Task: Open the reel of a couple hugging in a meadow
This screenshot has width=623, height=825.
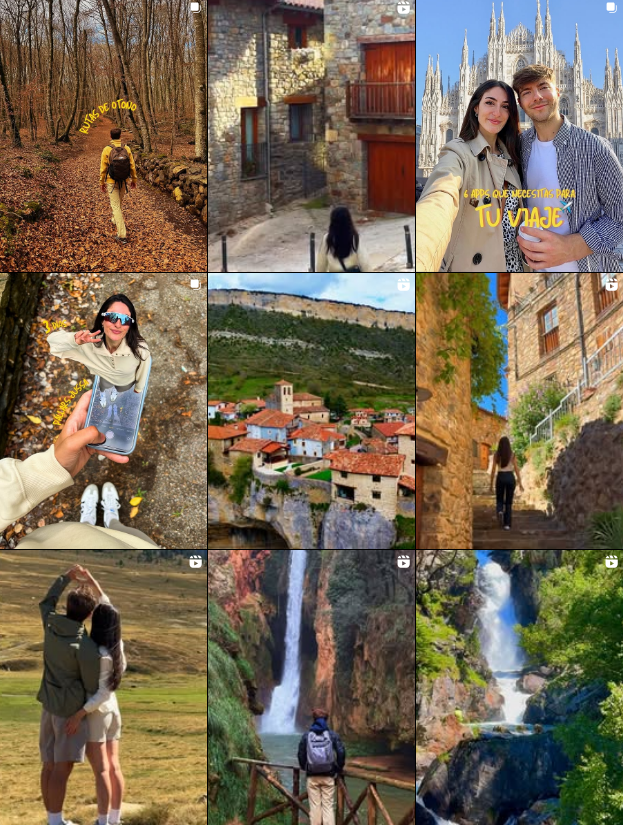Action: coord(103,688)
